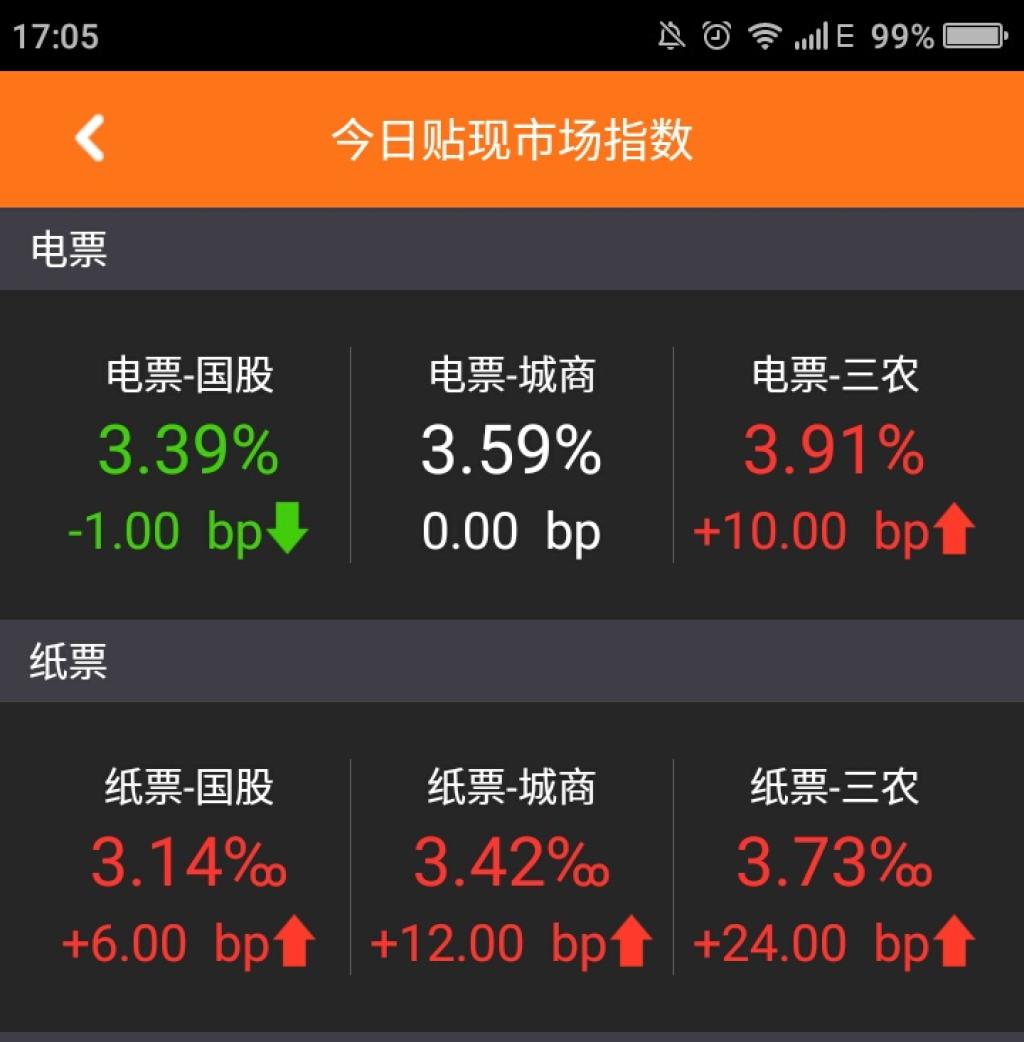Tap the back arrow in the title bar
Screen dimensions: 1024x1042
88,137
